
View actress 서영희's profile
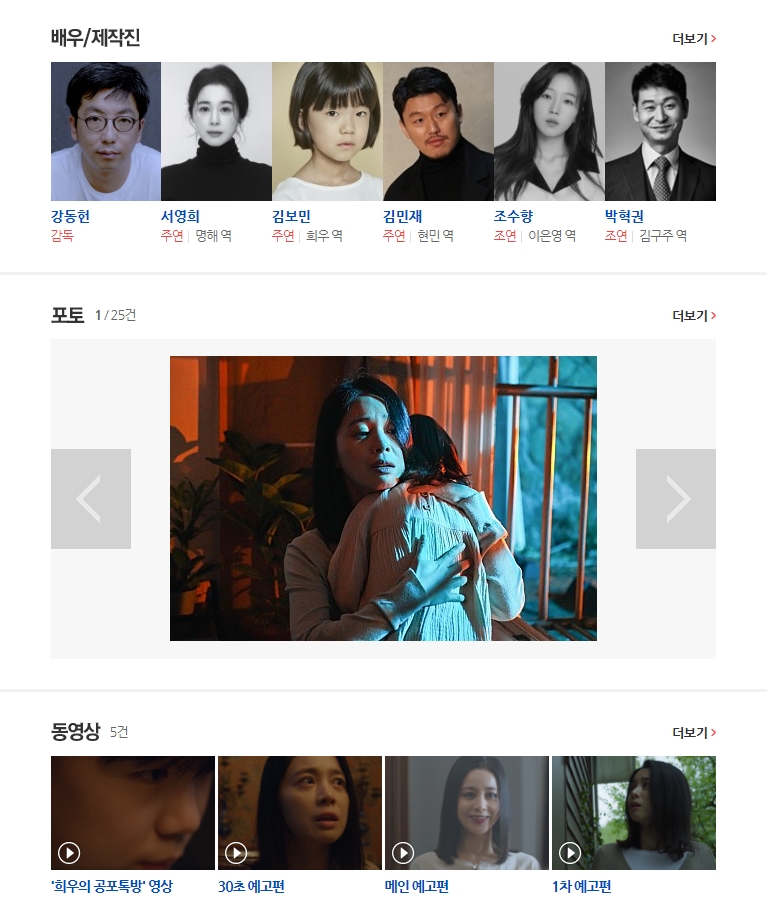coord(216,131)
